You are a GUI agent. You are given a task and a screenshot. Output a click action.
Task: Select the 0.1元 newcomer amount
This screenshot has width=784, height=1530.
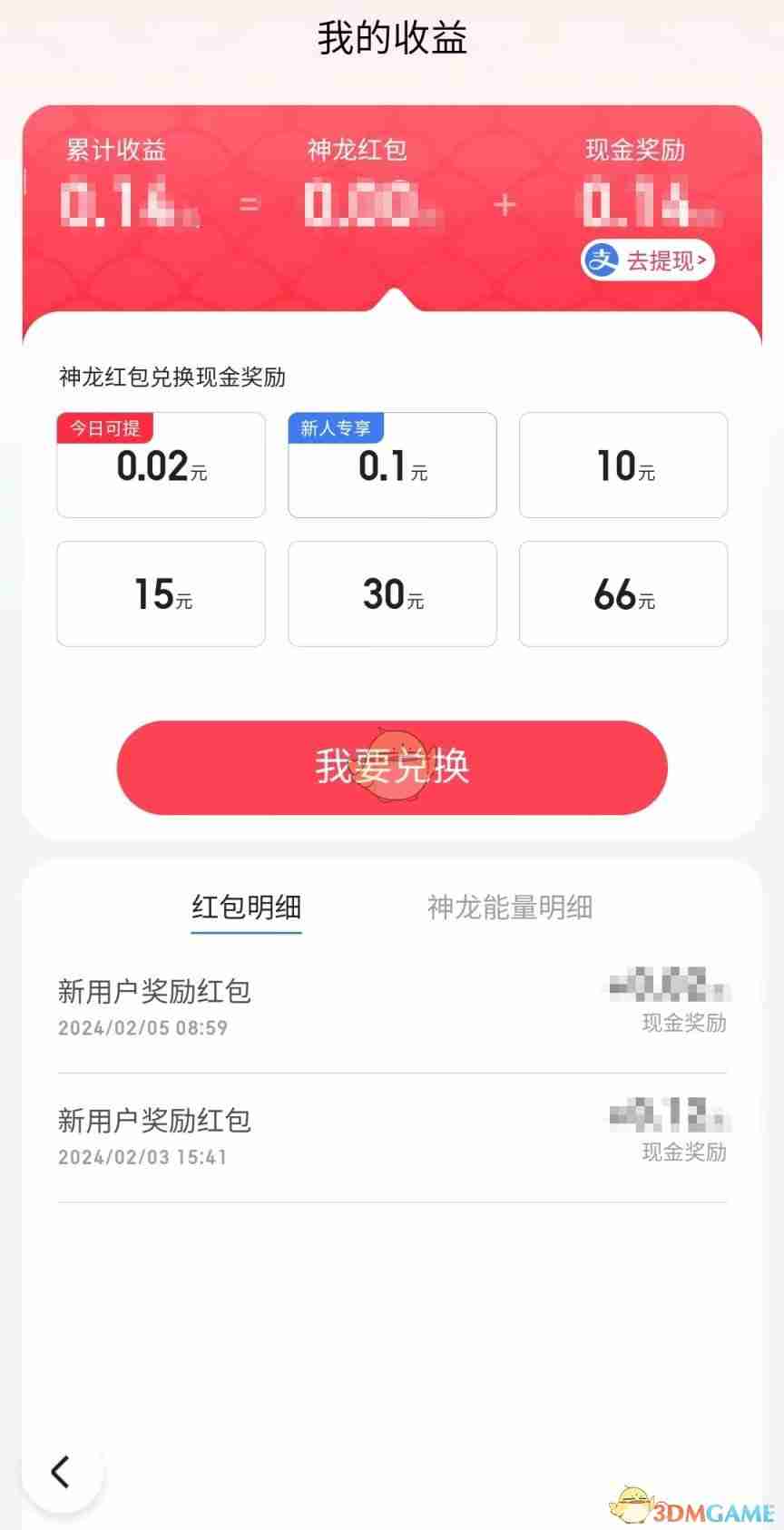392,465
